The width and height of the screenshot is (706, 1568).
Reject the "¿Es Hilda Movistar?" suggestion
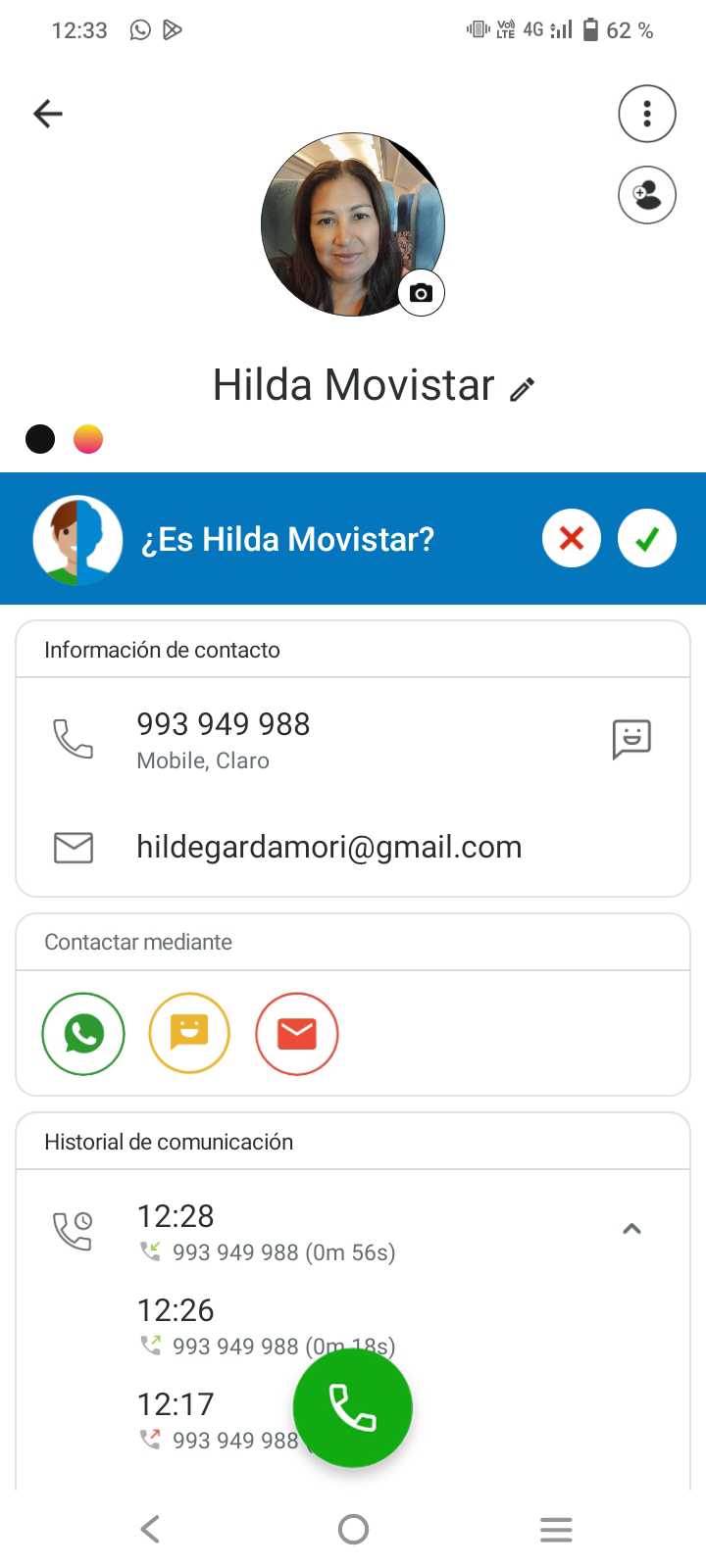[x=572, y=538]
